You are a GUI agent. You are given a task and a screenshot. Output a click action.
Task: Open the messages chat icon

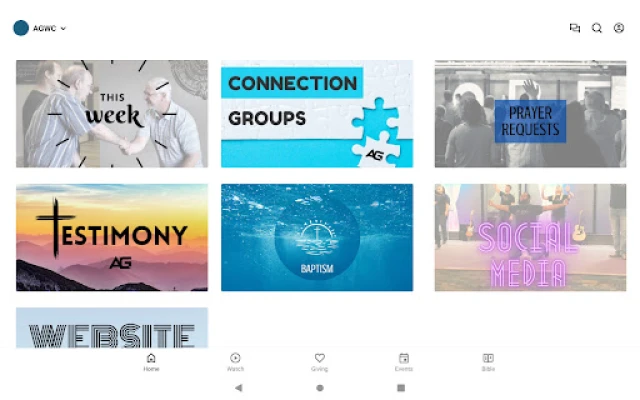(x=575, y=28)
